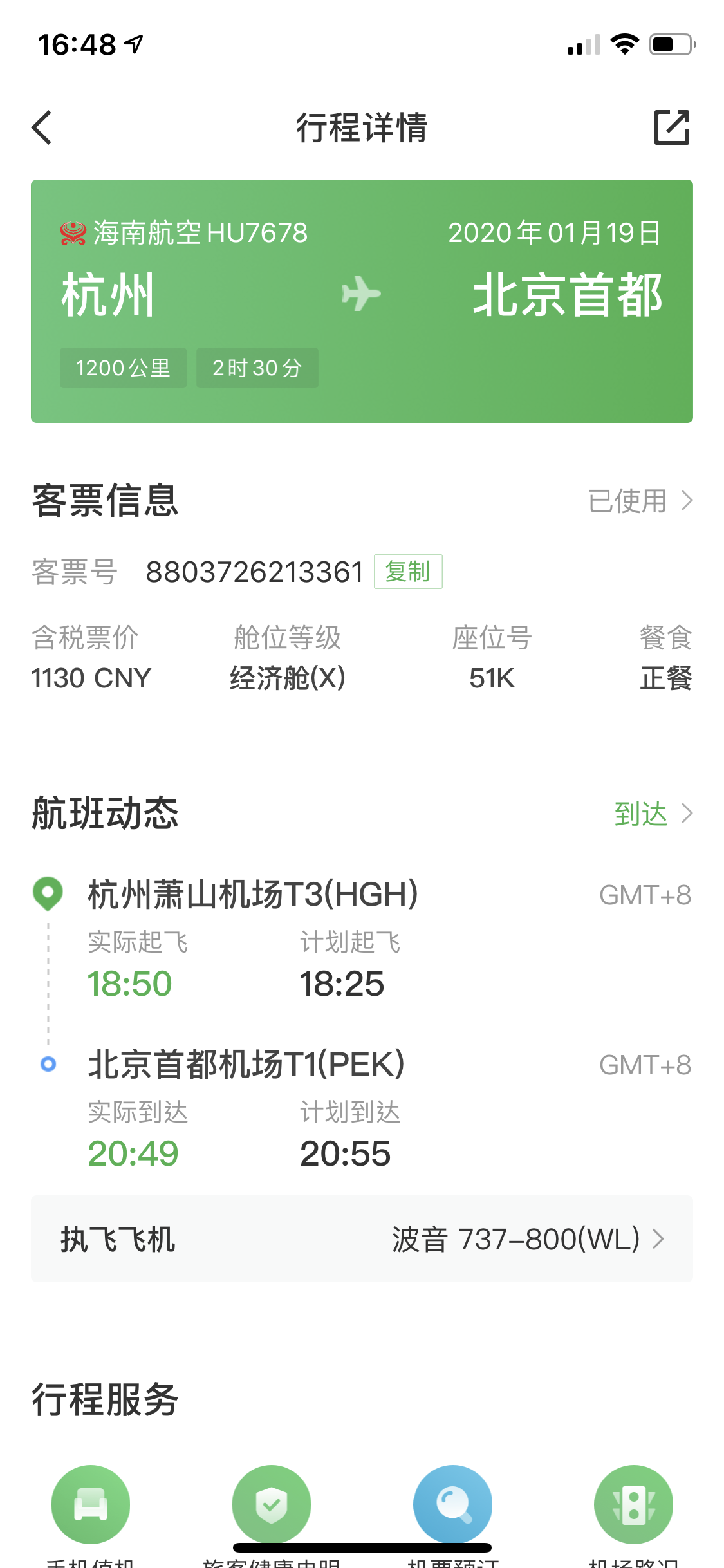View 到达 flight status details
724x1568 pixels.
653,814
